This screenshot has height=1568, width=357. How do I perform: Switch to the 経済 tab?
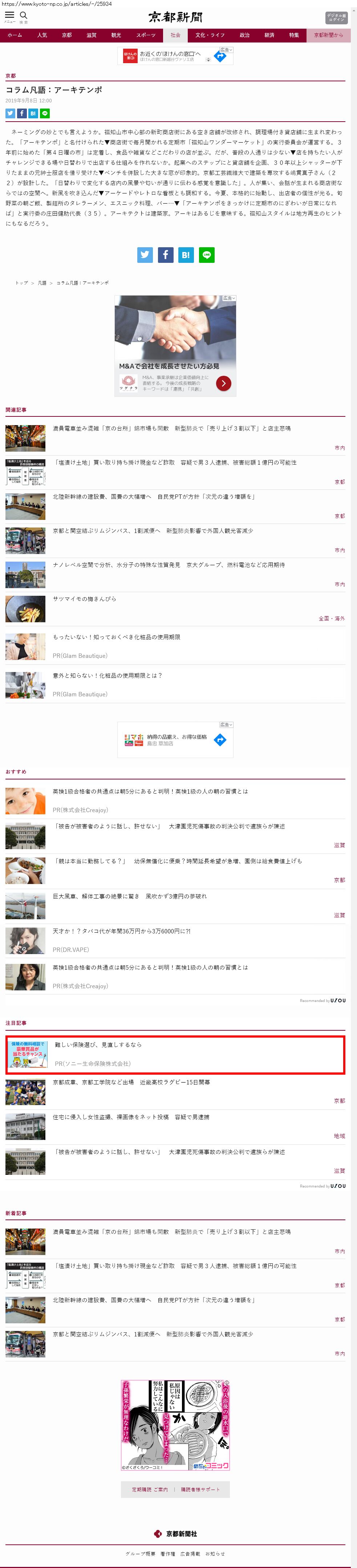[269, 35]
